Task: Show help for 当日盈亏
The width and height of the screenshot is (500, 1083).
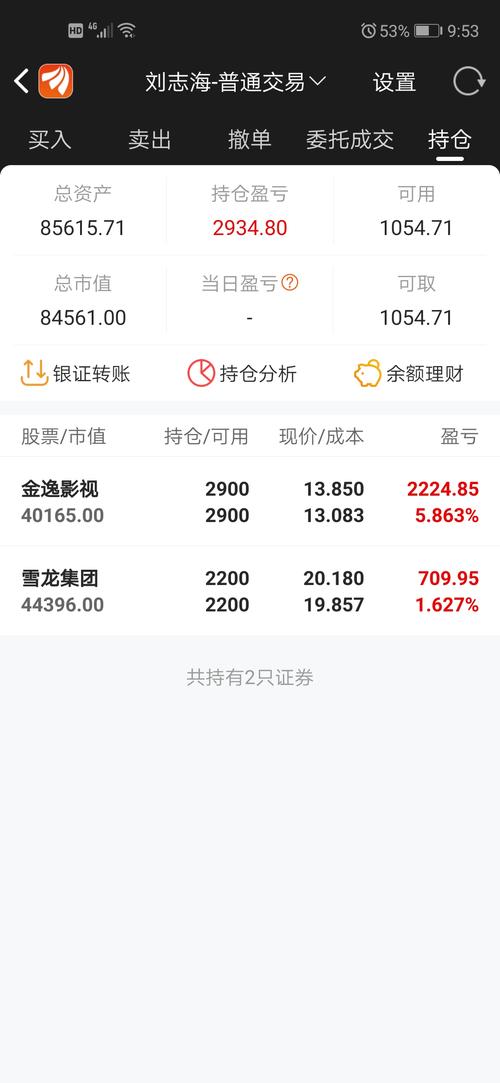Action: (x=290, y=282)
